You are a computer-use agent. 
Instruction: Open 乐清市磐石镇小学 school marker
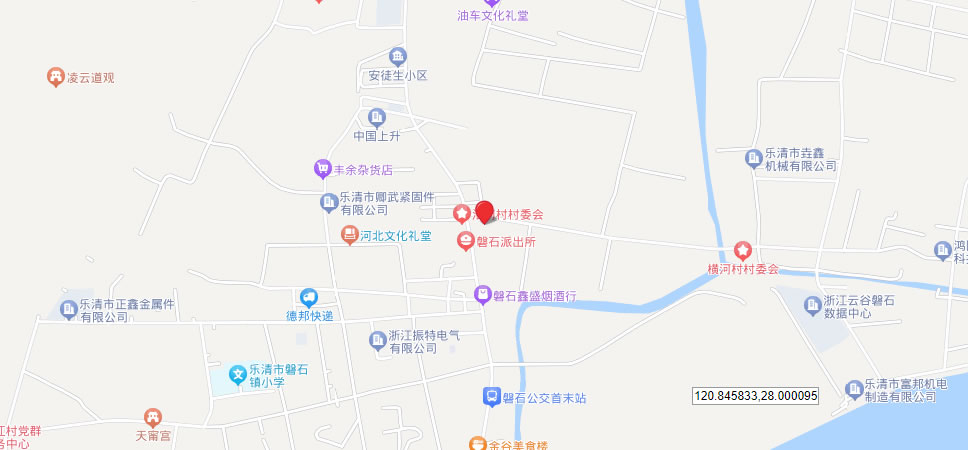tap(238, 376)
